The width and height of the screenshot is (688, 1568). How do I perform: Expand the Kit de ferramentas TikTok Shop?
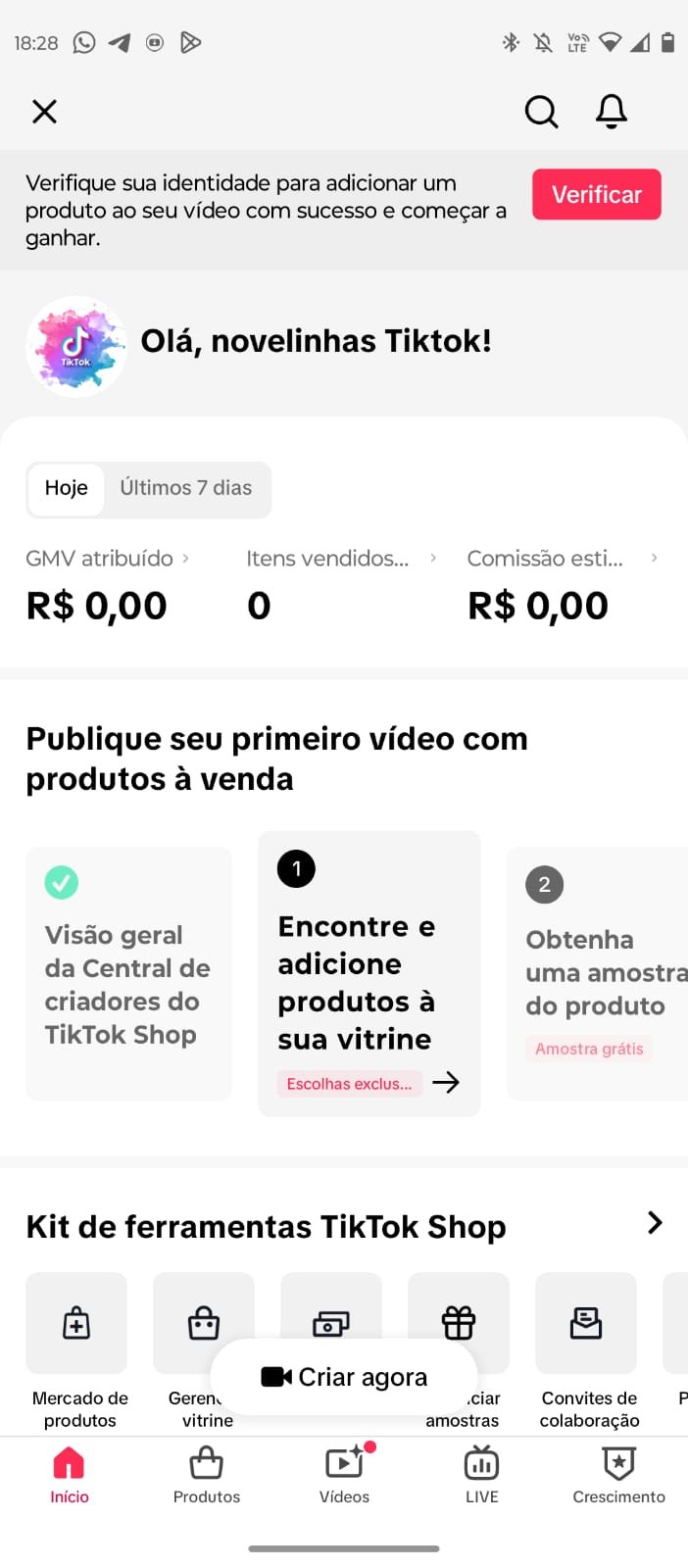point(655,1223)
